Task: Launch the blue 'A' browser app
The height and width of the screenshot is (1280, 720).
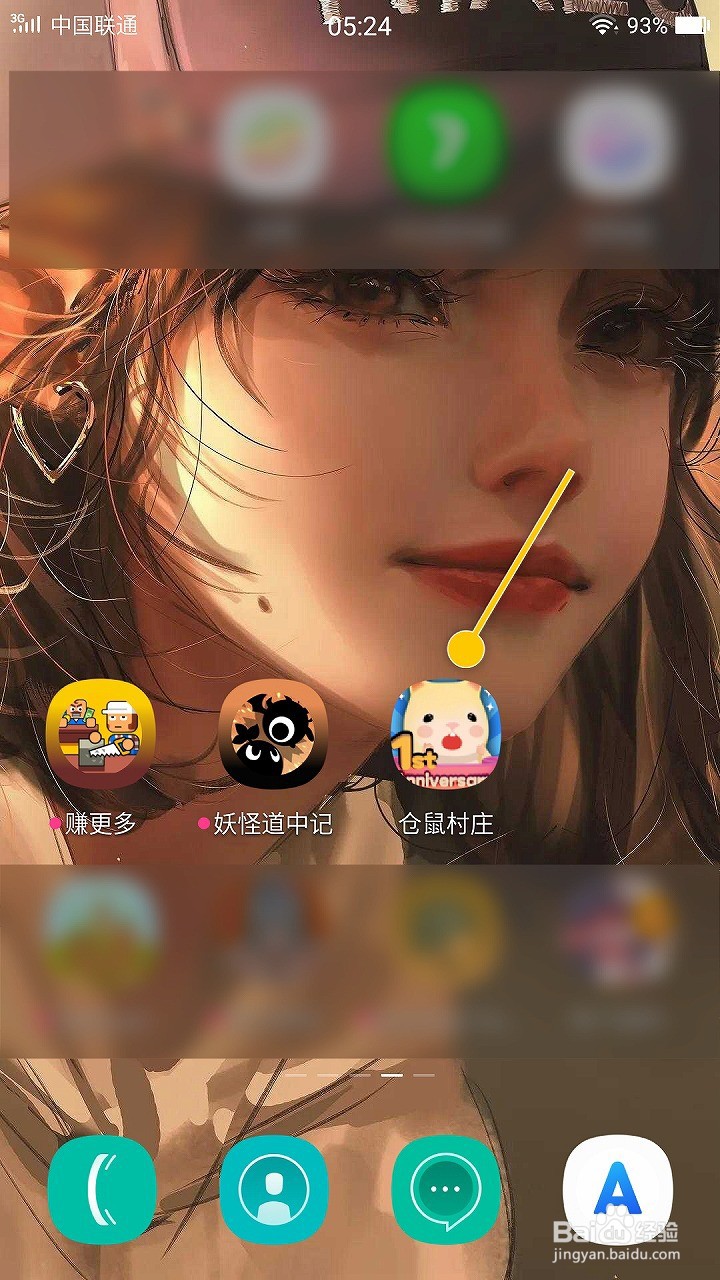Action: (x=617, y=1190)
